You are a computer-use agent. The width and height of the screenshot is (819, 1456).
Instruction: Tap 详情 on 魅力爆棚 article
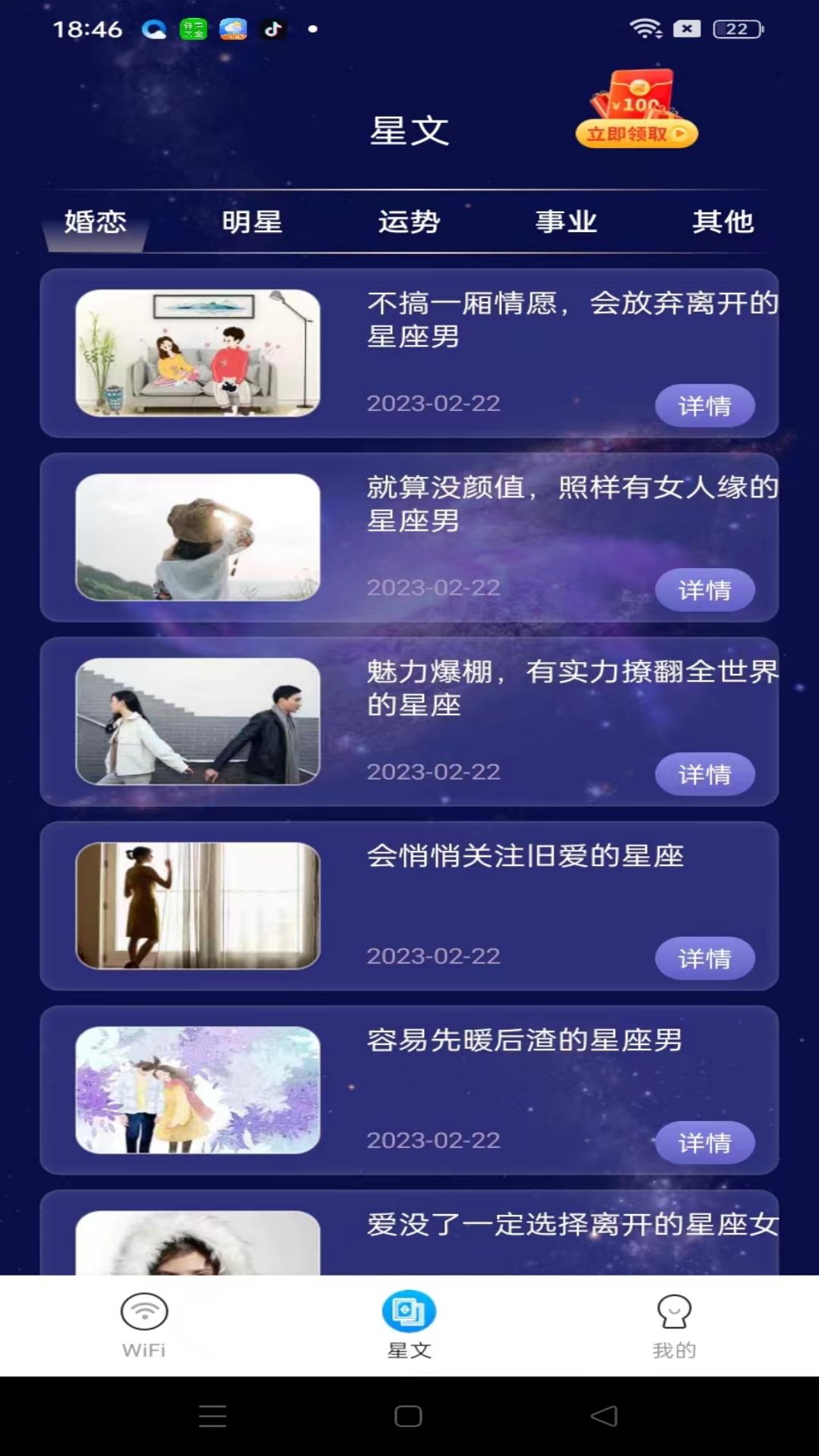[704, 774]
